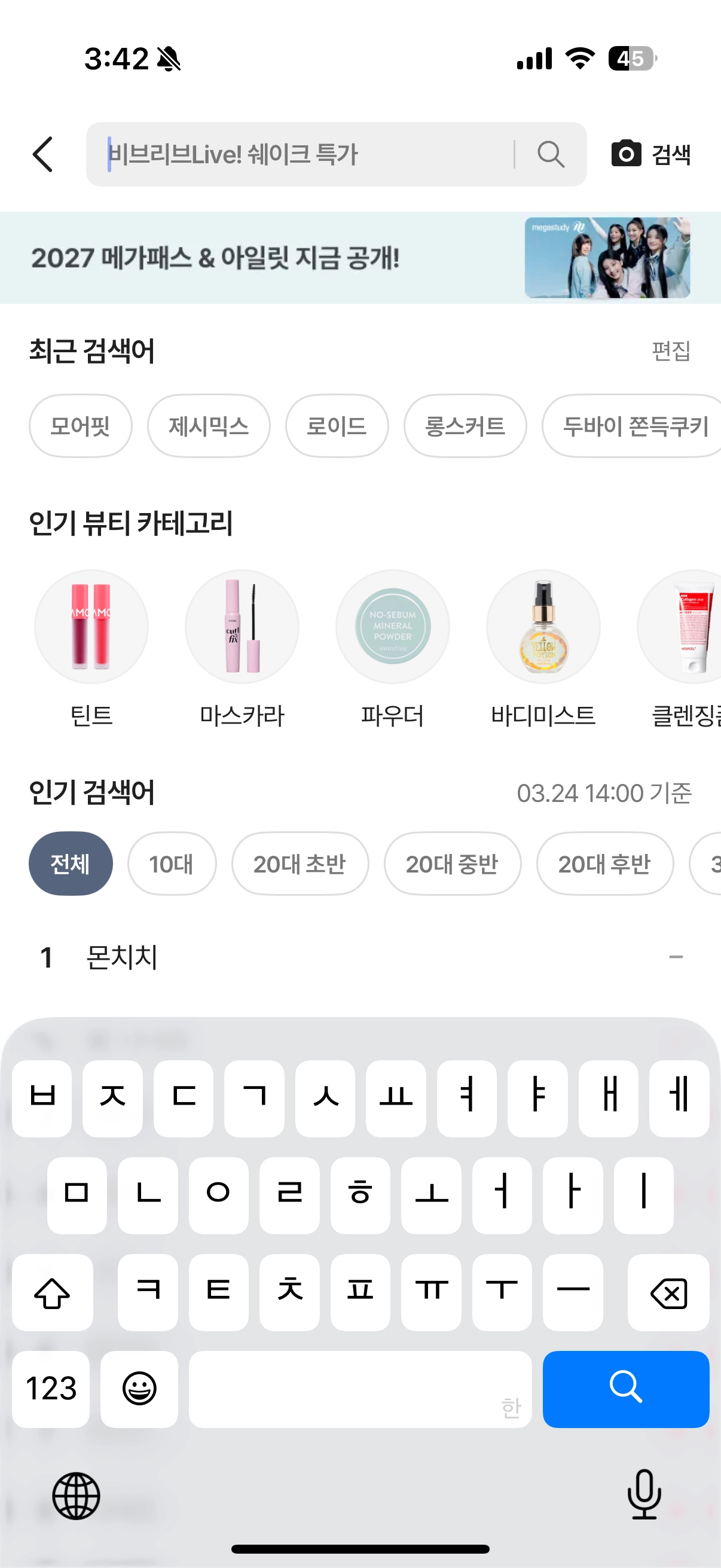The image size is (721, 1568).
Task: Select recent search chip 두바이 쫀득쿠키
Action: pyautogui.click(x=633, y=426)
